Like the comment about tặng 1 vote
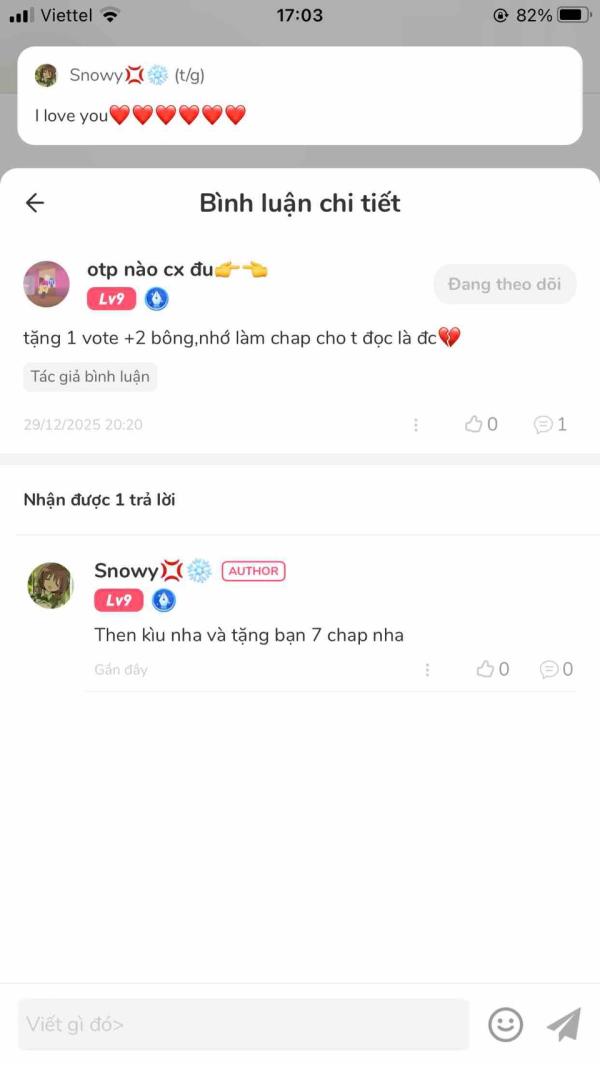The width and height of the screenshot is (600, 1067). (x=481, y=425)
